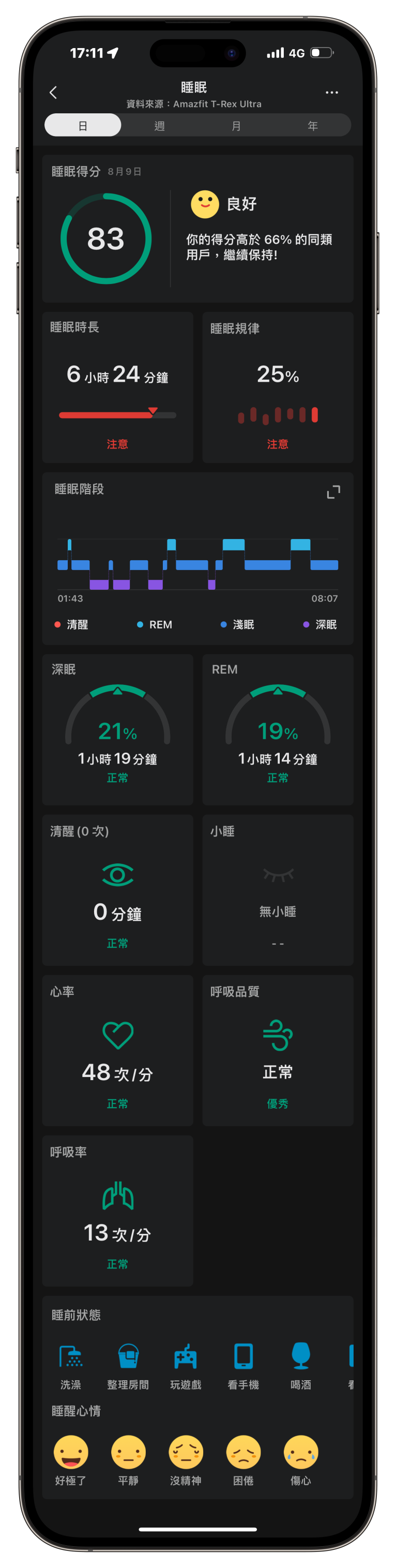
Task: View the 心率 card
Action: (117, 1051)
